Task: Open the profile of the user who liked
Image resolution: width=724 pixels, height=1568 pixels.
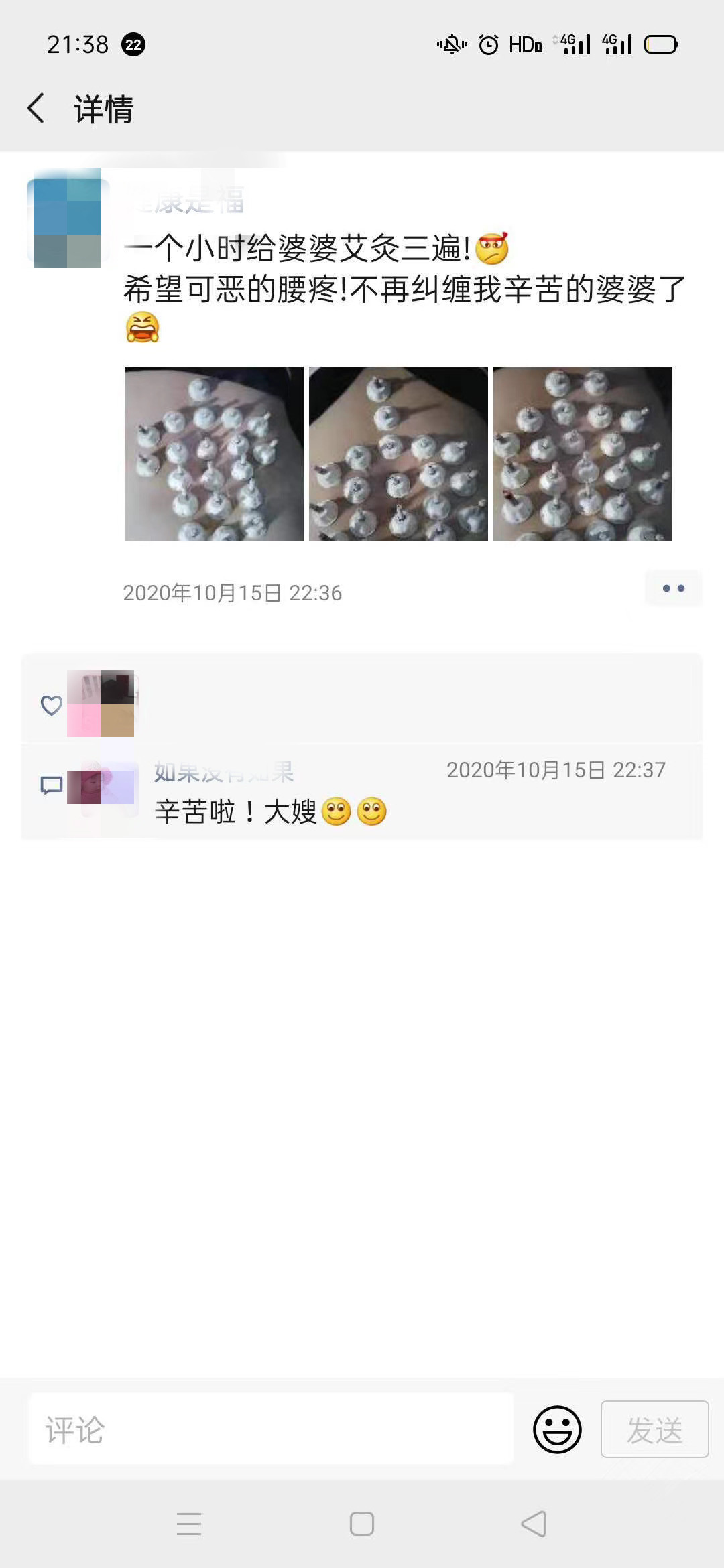Action: coord(101,704)
